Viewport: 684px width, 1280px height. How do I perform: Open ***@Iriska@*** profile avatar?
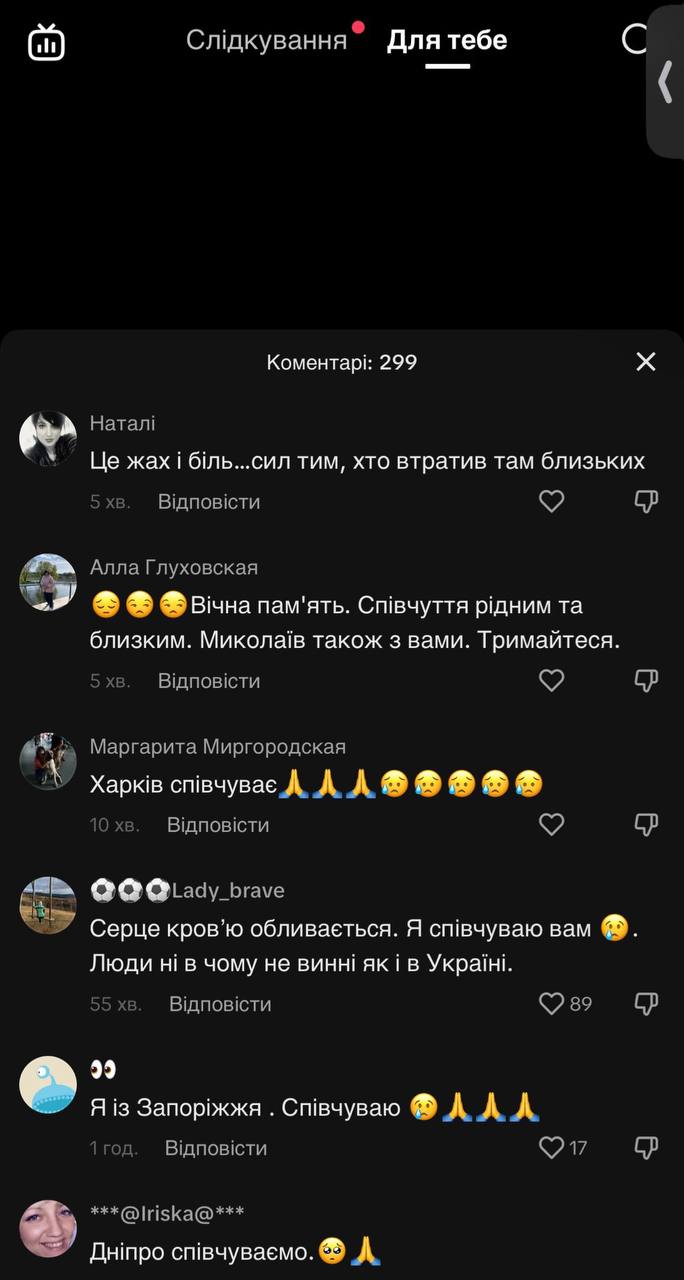pos(48,1229)
